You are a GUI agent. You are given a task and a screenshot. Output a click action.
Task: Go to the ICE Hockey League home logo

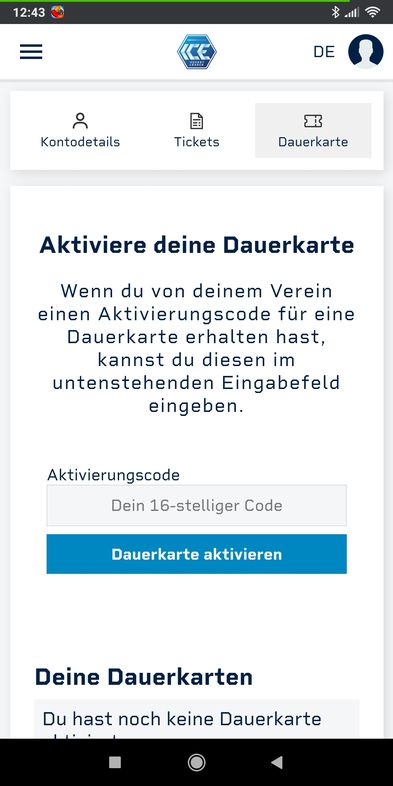pos(196,51)
